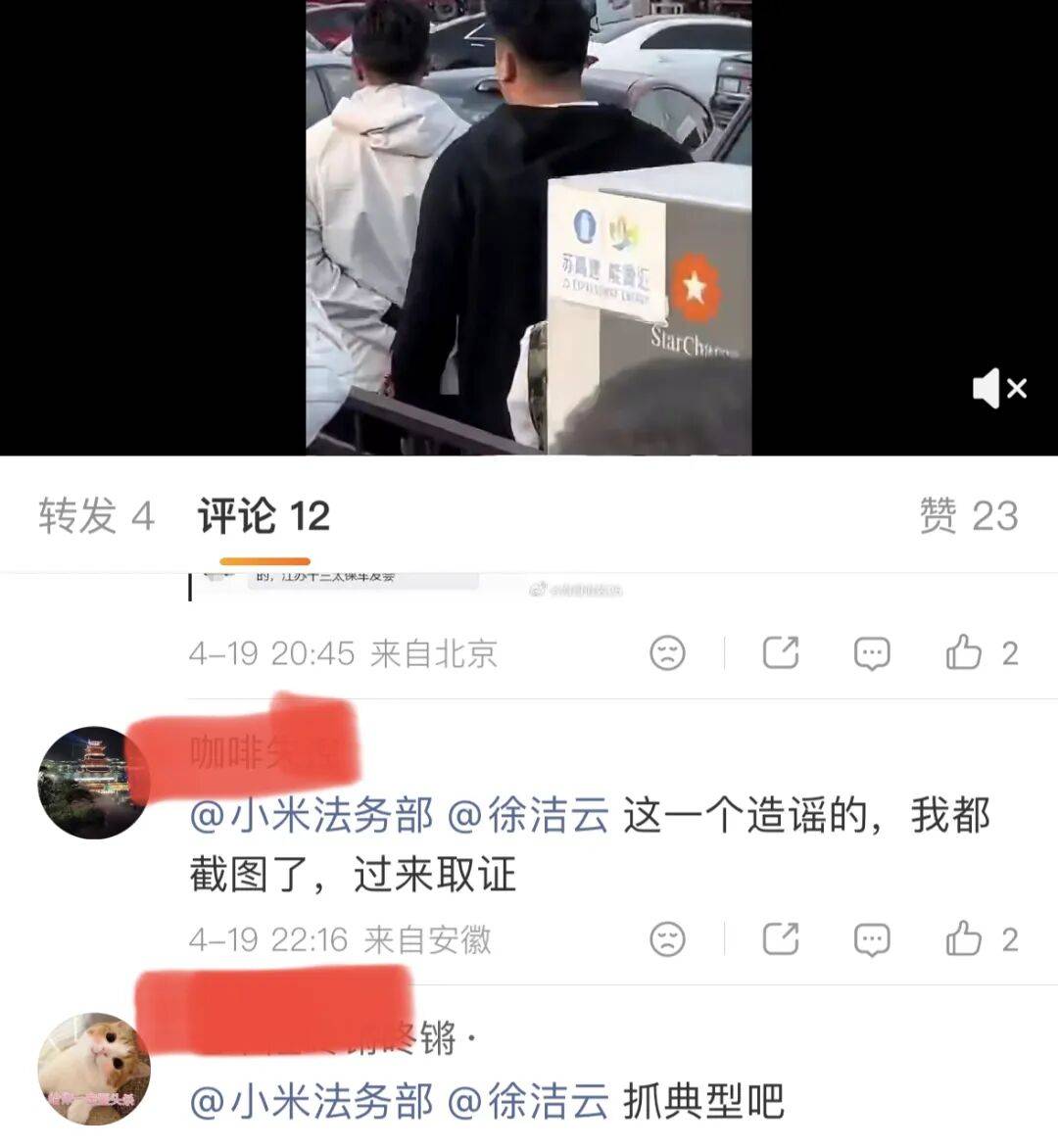
Task: Share the comment posted from 北京
Action: tap(780, 653)
